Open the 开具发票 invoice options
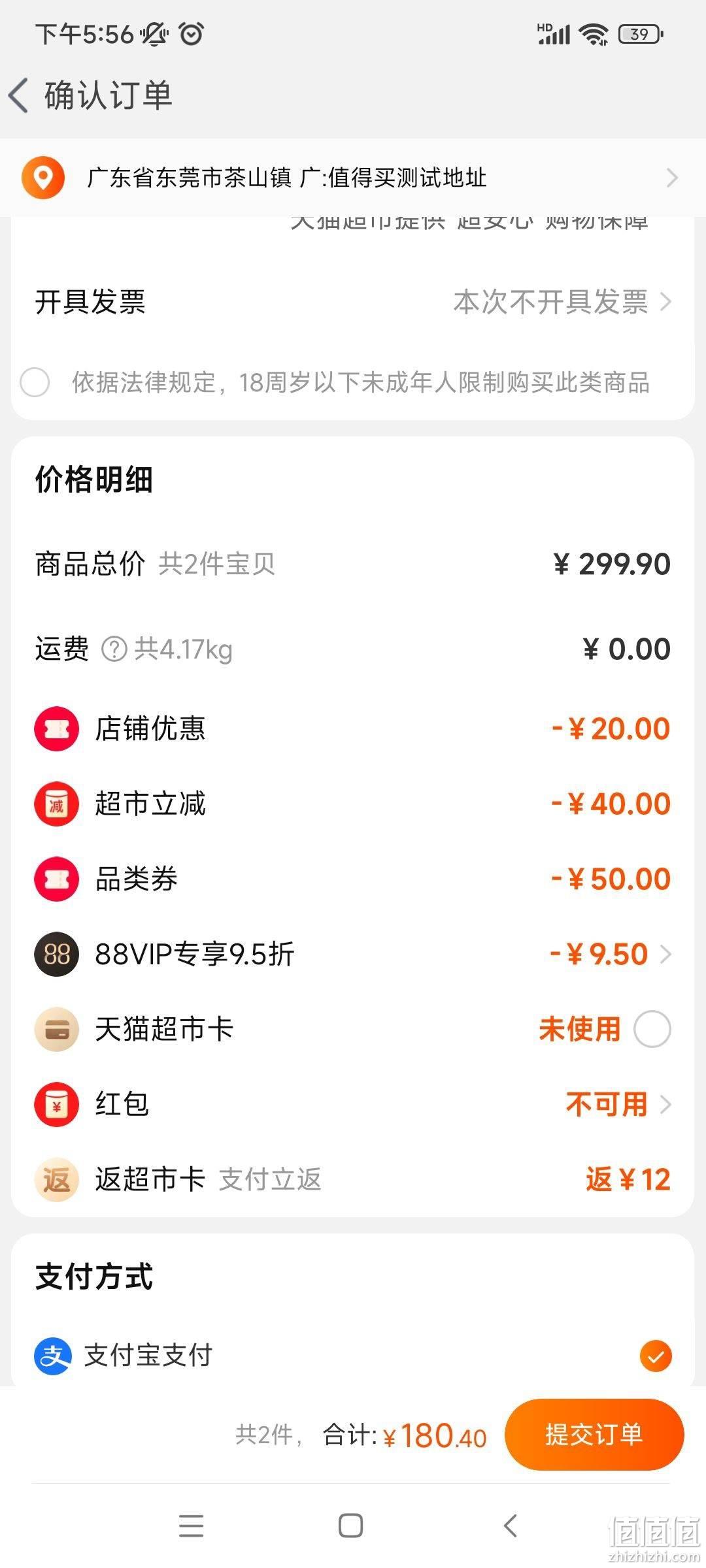 click(353, 302)
